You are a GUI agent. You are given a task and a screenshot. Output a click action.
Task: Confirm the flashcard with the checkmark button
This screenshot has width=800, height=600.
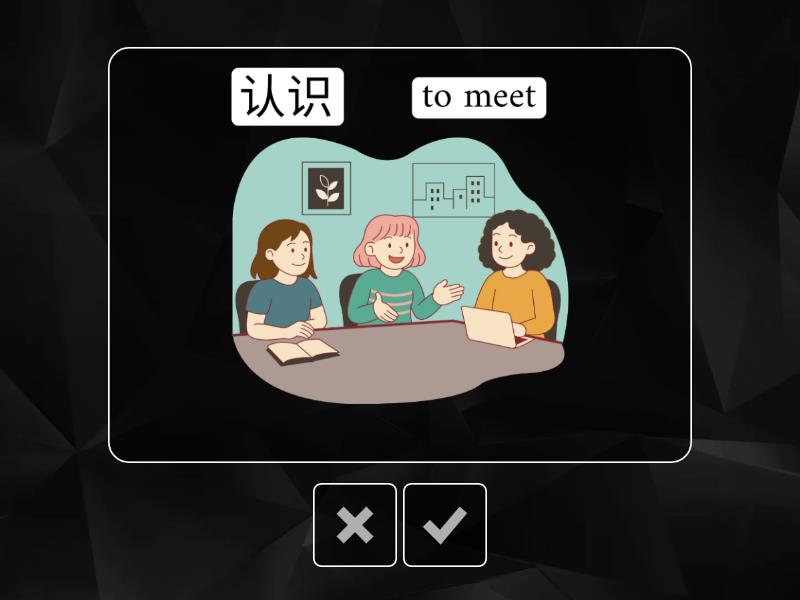point(445,525)
